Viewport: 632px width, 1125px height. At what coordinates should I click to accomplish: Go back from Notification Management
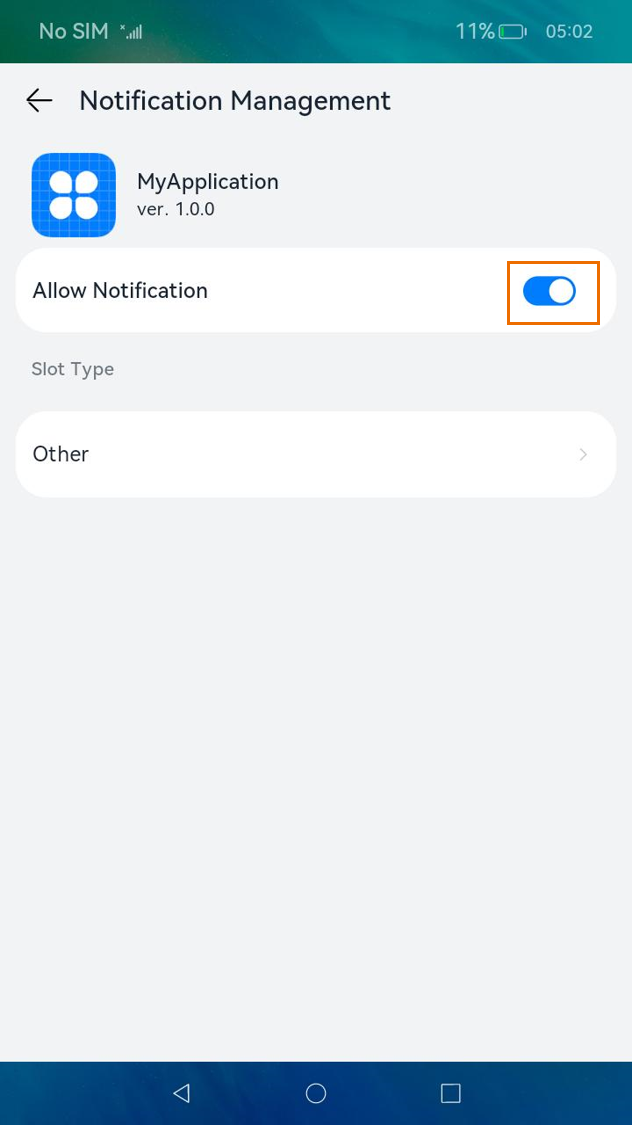(39, 100)
